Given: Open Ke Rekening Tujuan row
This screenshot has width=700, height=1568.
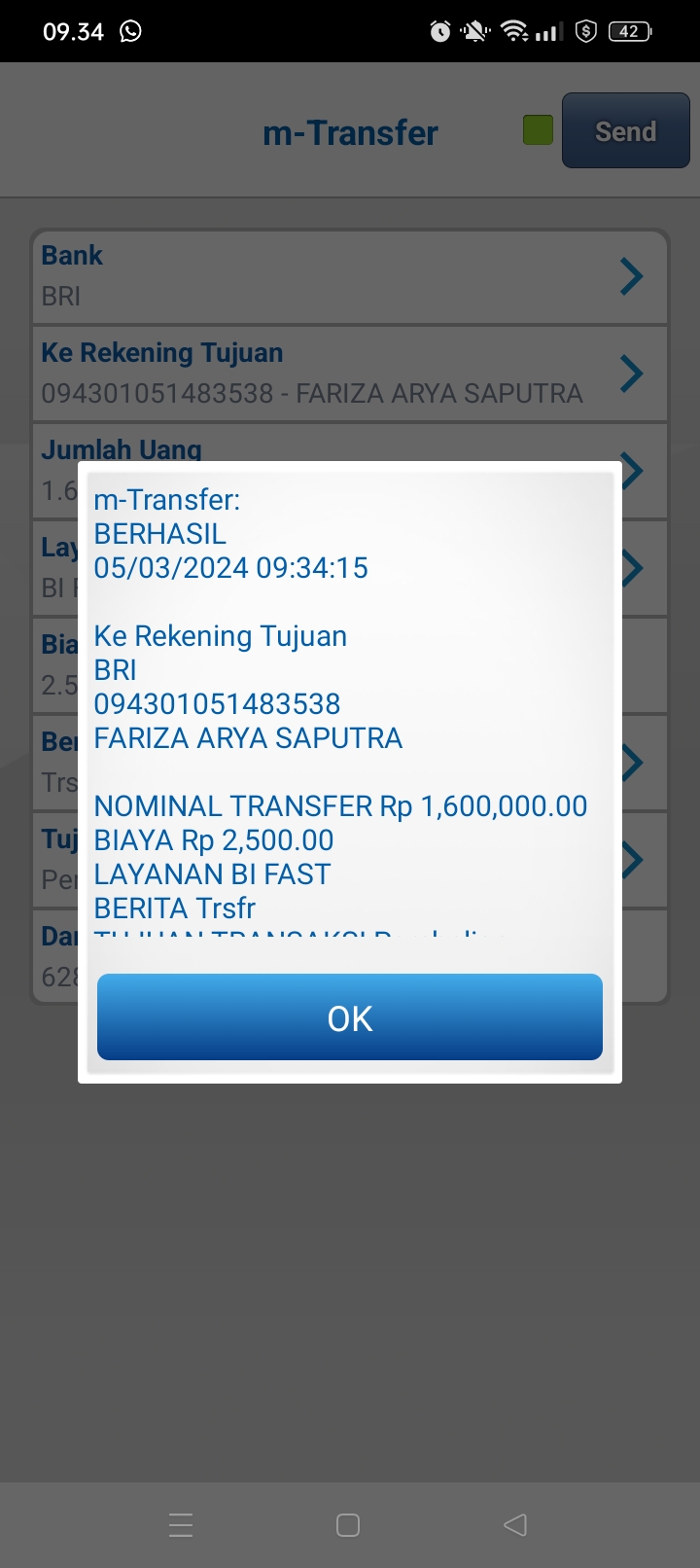Looking at the screenshot, I should [x=350, y=374].
